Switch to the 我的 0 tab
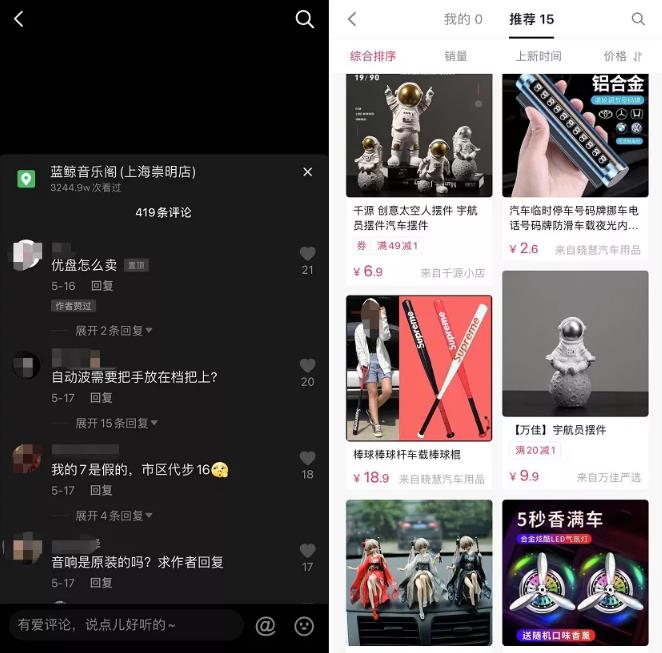The width and height of the screenshot is (662, 653). tap(463, 19)
